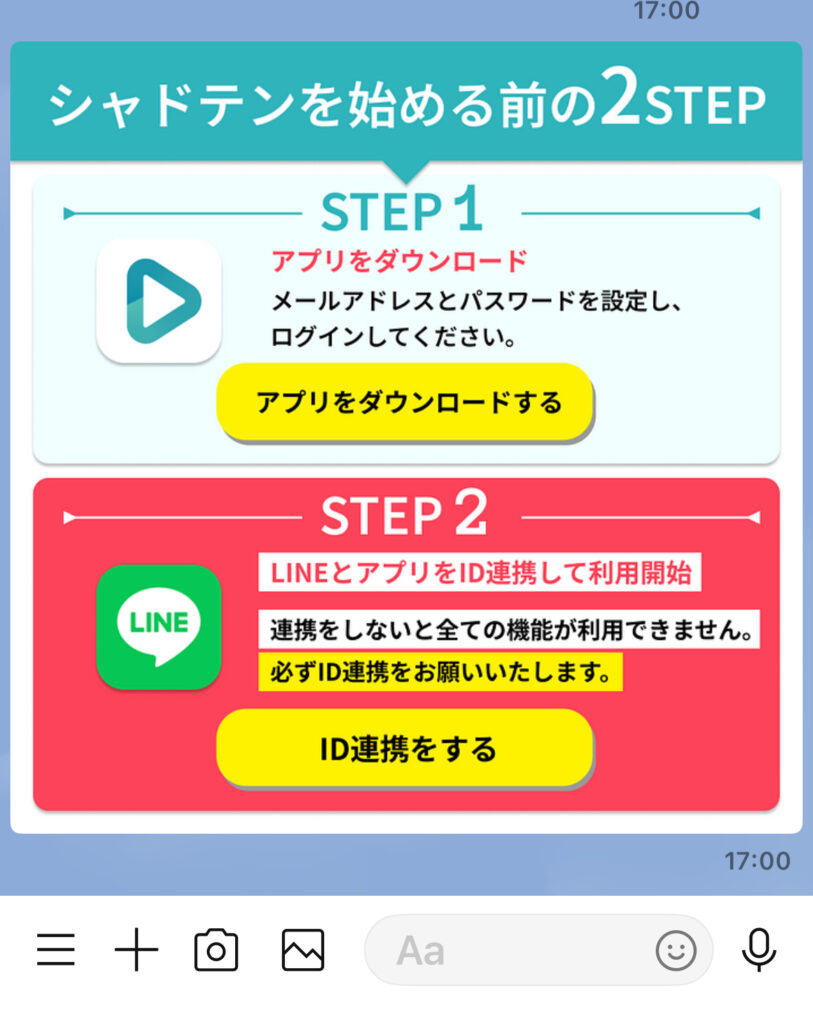This screenshot has width=813, height=1024.
Task: Tap the ID連携をする button
Action: point(406,748)
